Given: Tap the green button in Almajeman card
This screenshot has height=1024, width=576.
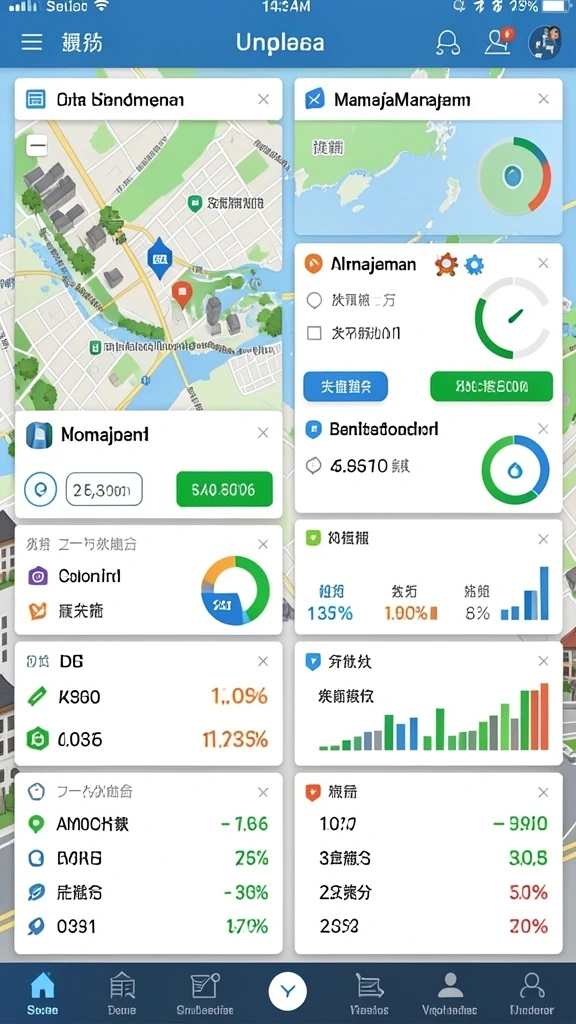Looking at the screenshot, I should (x=491, y=387).
